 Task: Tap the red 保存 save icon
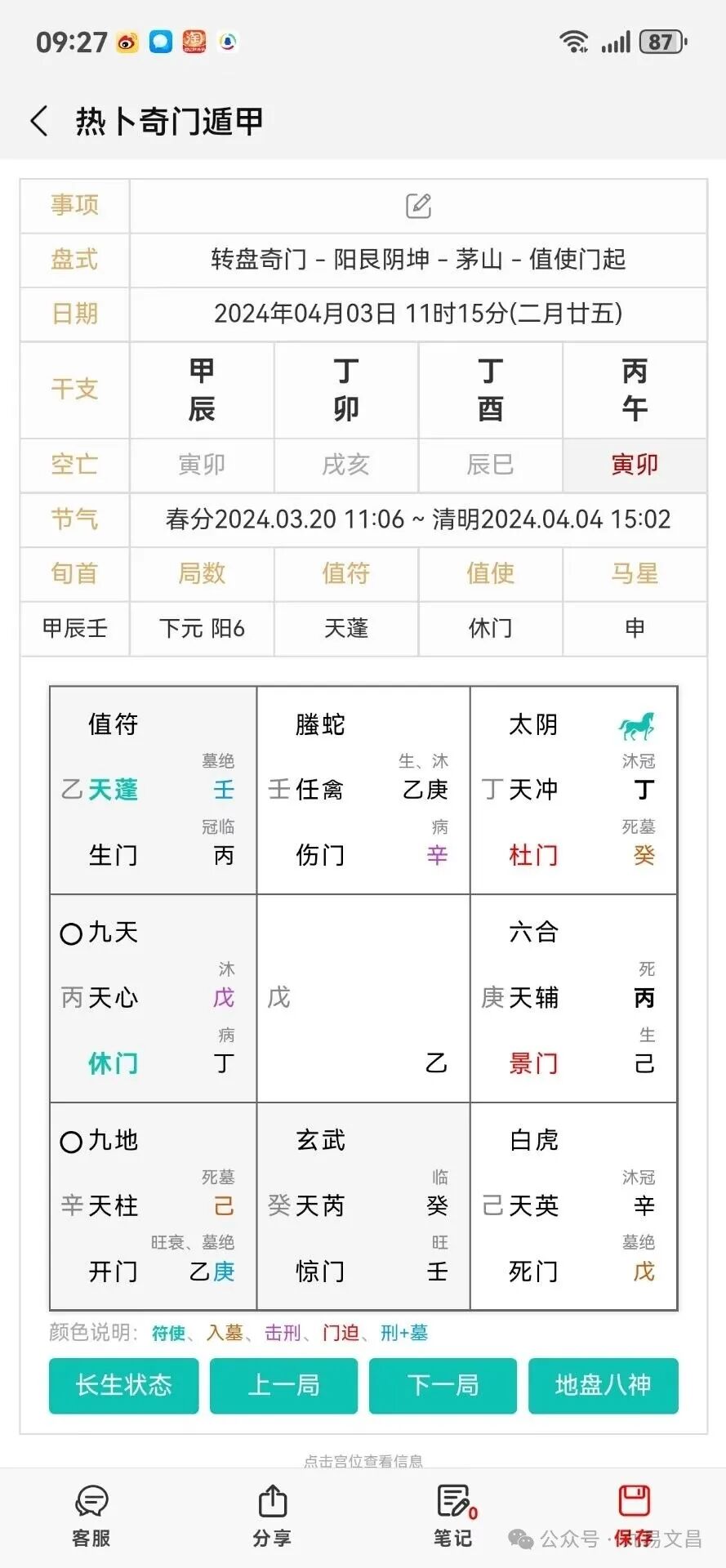point(635,1499)
